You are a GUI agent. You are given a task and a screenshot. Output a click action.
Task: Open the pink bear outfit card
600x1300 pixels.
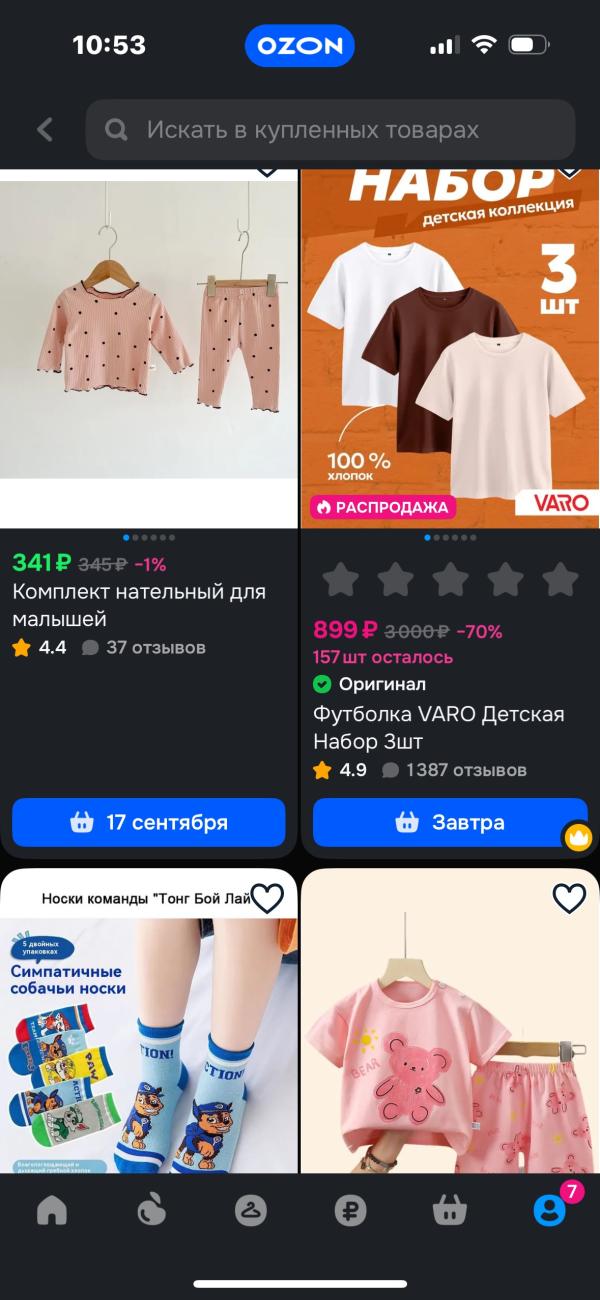point(449,1040)
